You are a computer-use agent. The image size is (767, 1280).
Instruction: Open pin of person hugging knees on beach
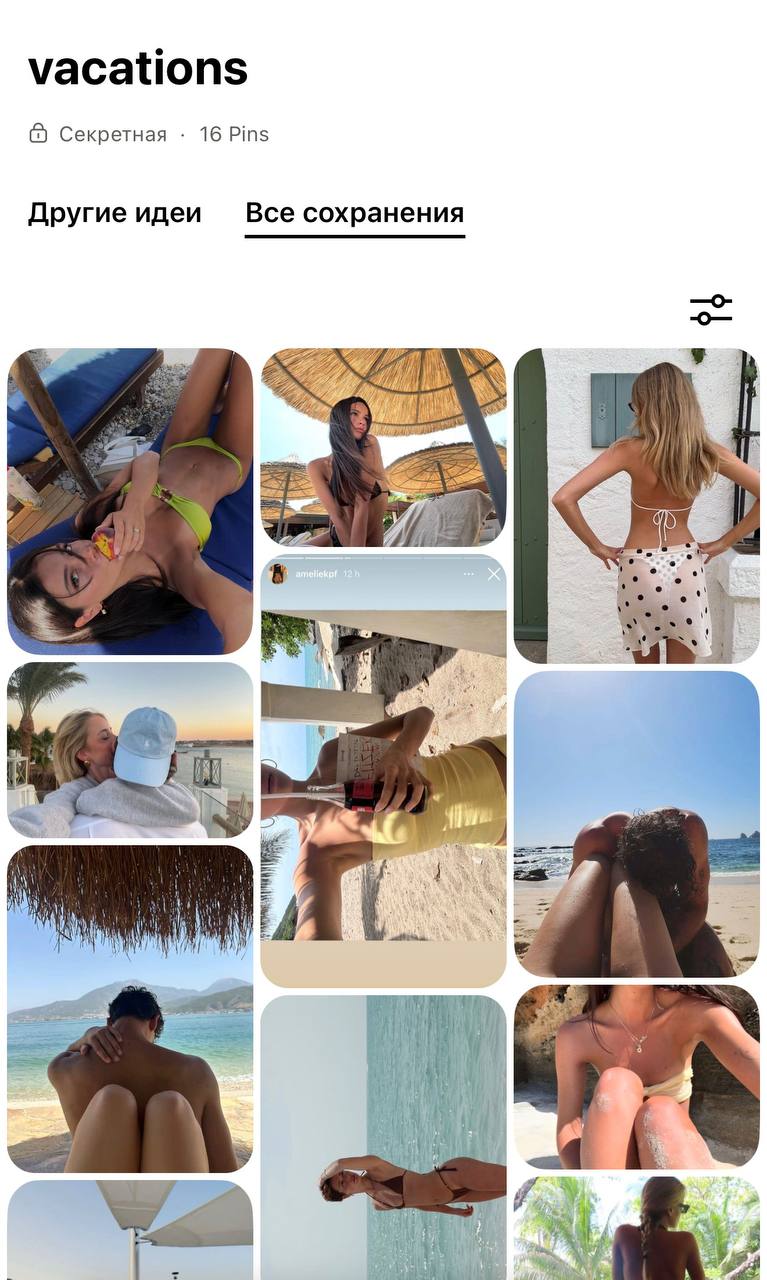[637, 824]
